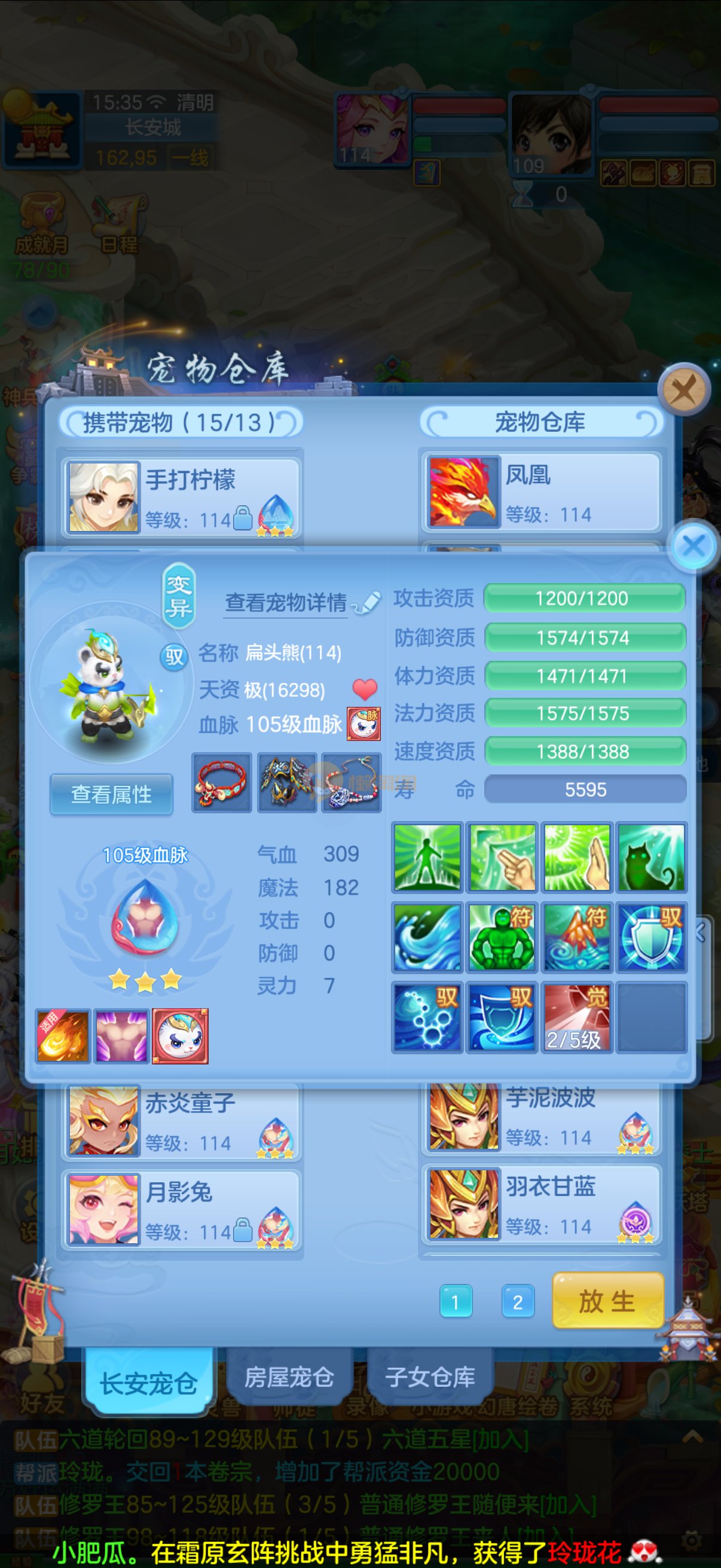The width and height of the screenshot is (721, 1568).
Task: Select 长安宠仓 tab
Action: (148, 1383)
